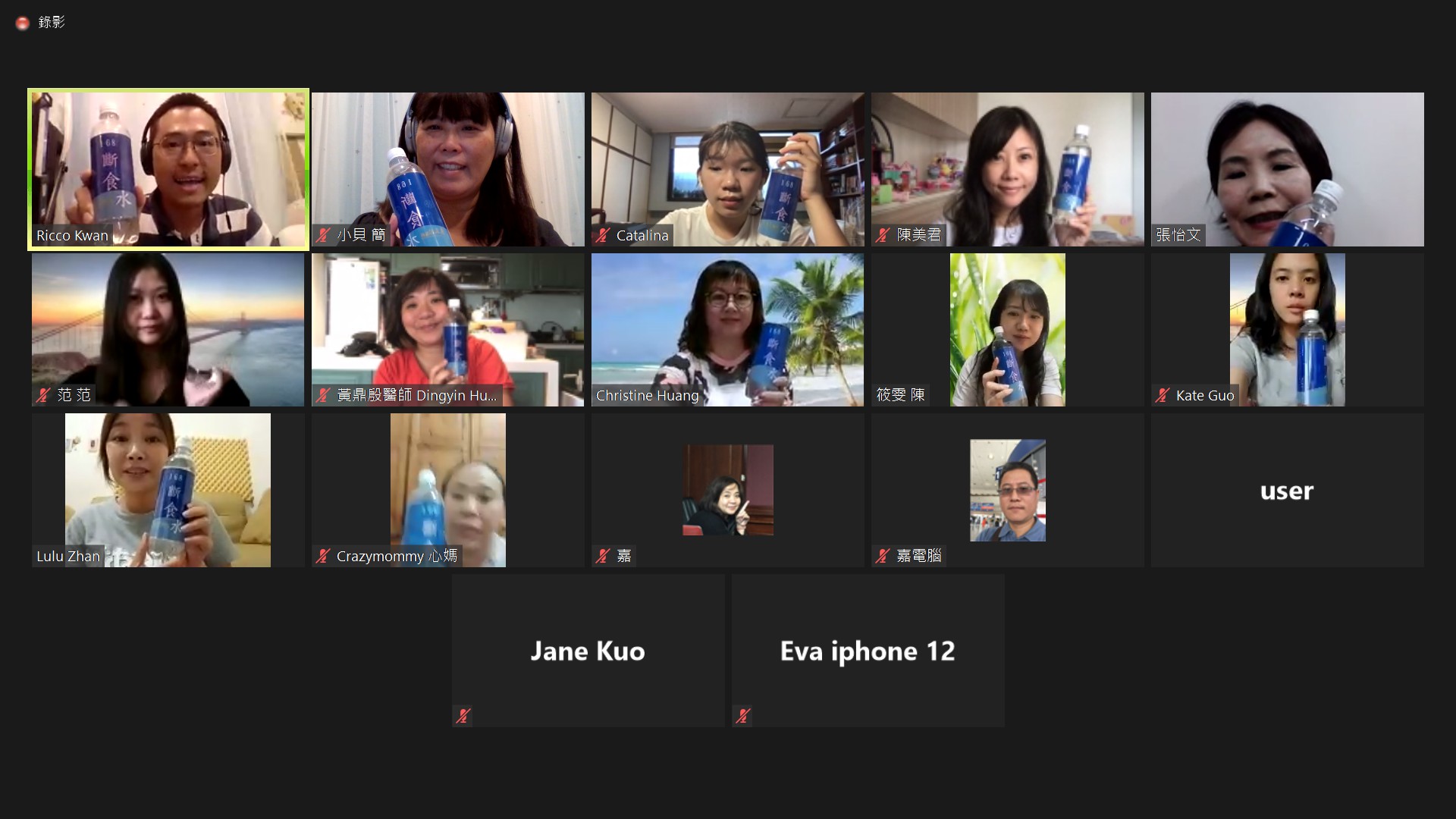Open 范 范's video tile
This screenshot has height=819, width=1456.
168,330
